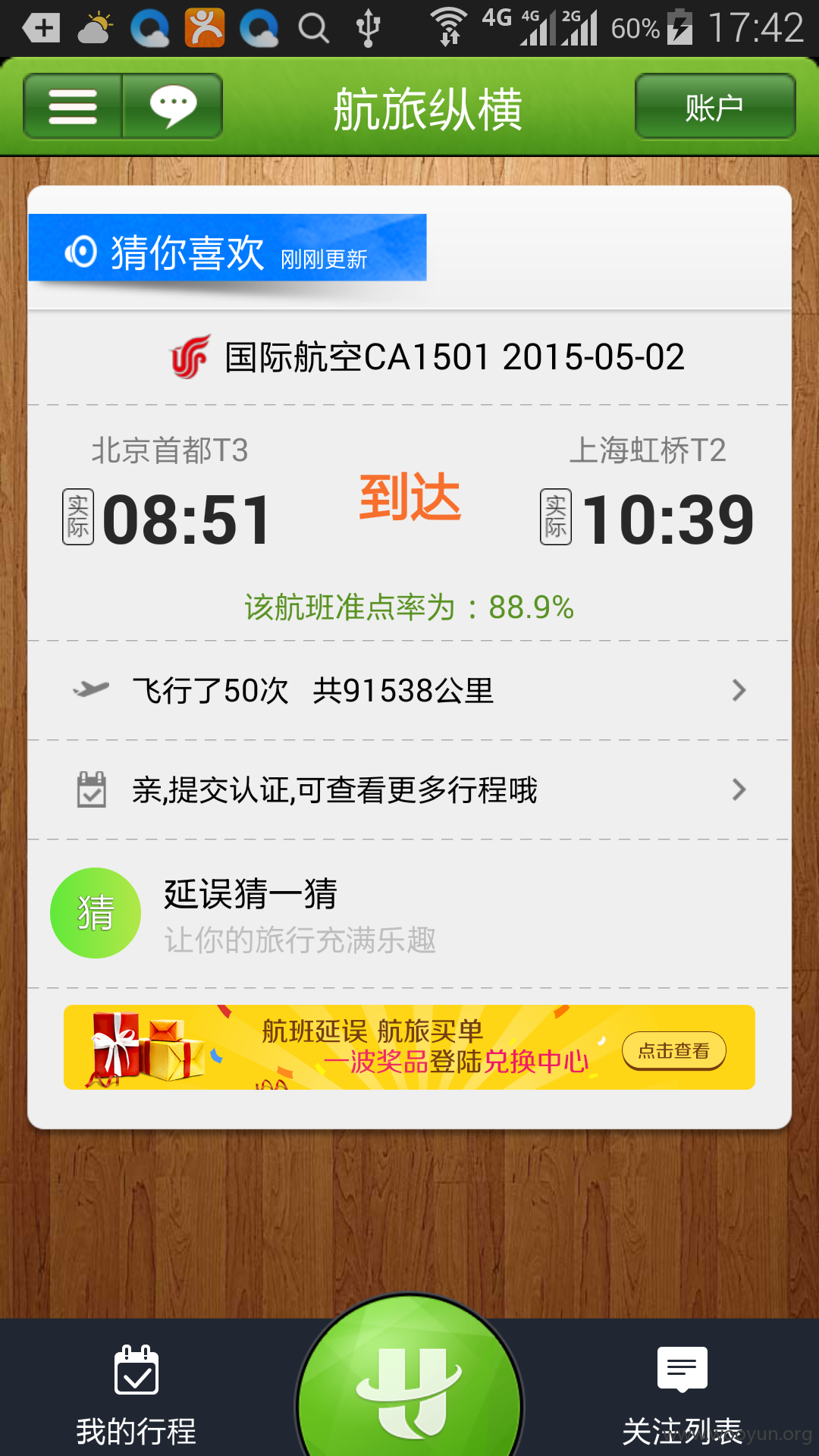The image size is (819, 1456).
Task: Tap the 账户 account button
Action: tap(715, 106)
